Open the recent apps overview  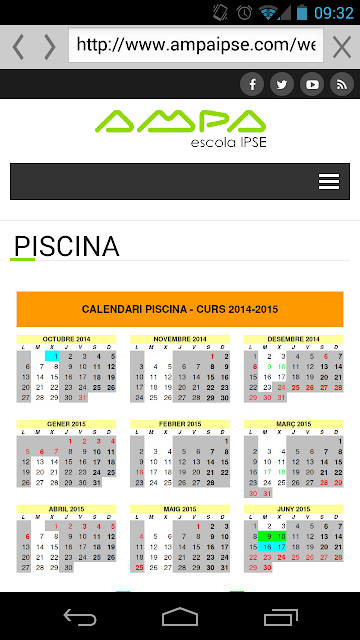280,617
